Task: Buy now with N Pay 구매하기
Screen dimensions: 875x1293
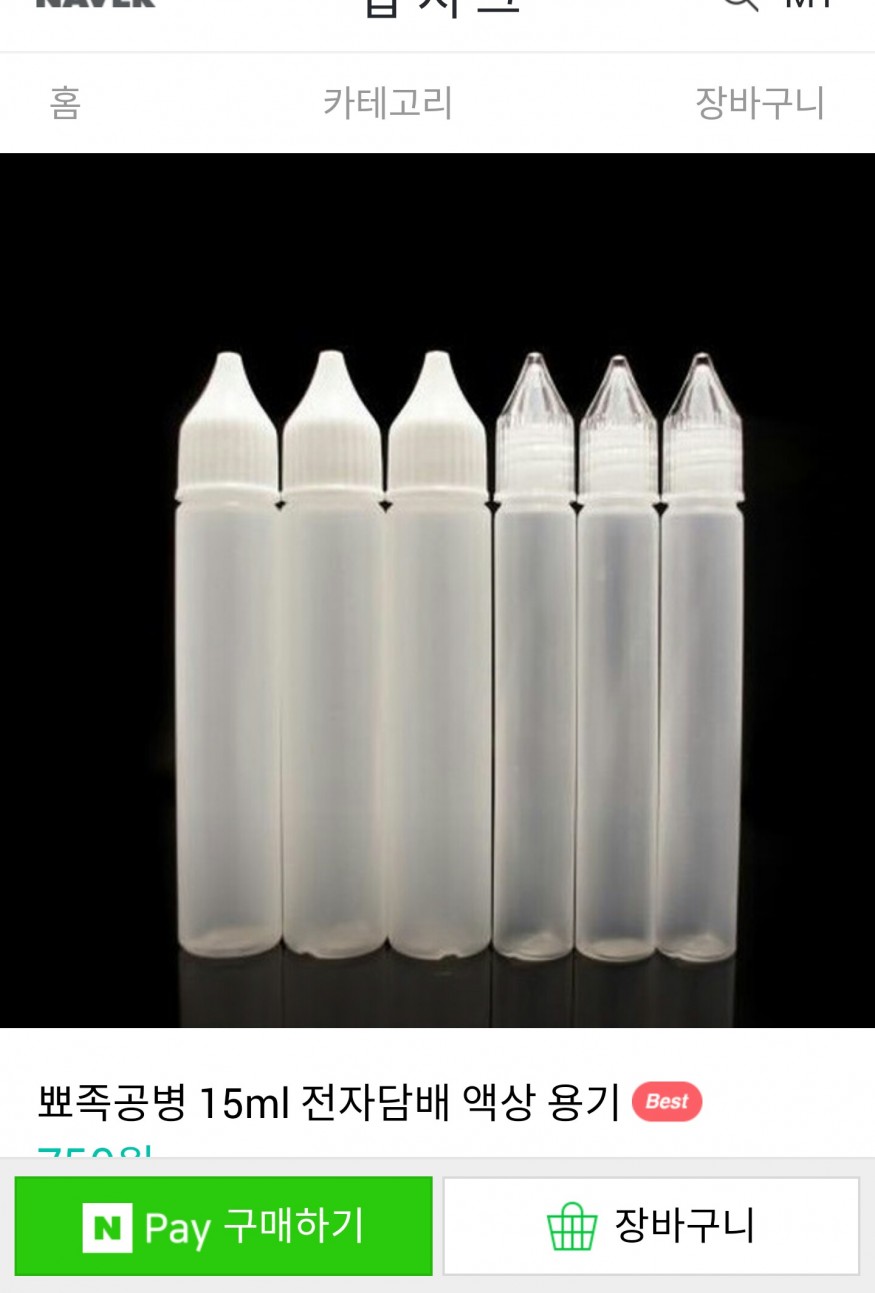Action: [224, 1226]
